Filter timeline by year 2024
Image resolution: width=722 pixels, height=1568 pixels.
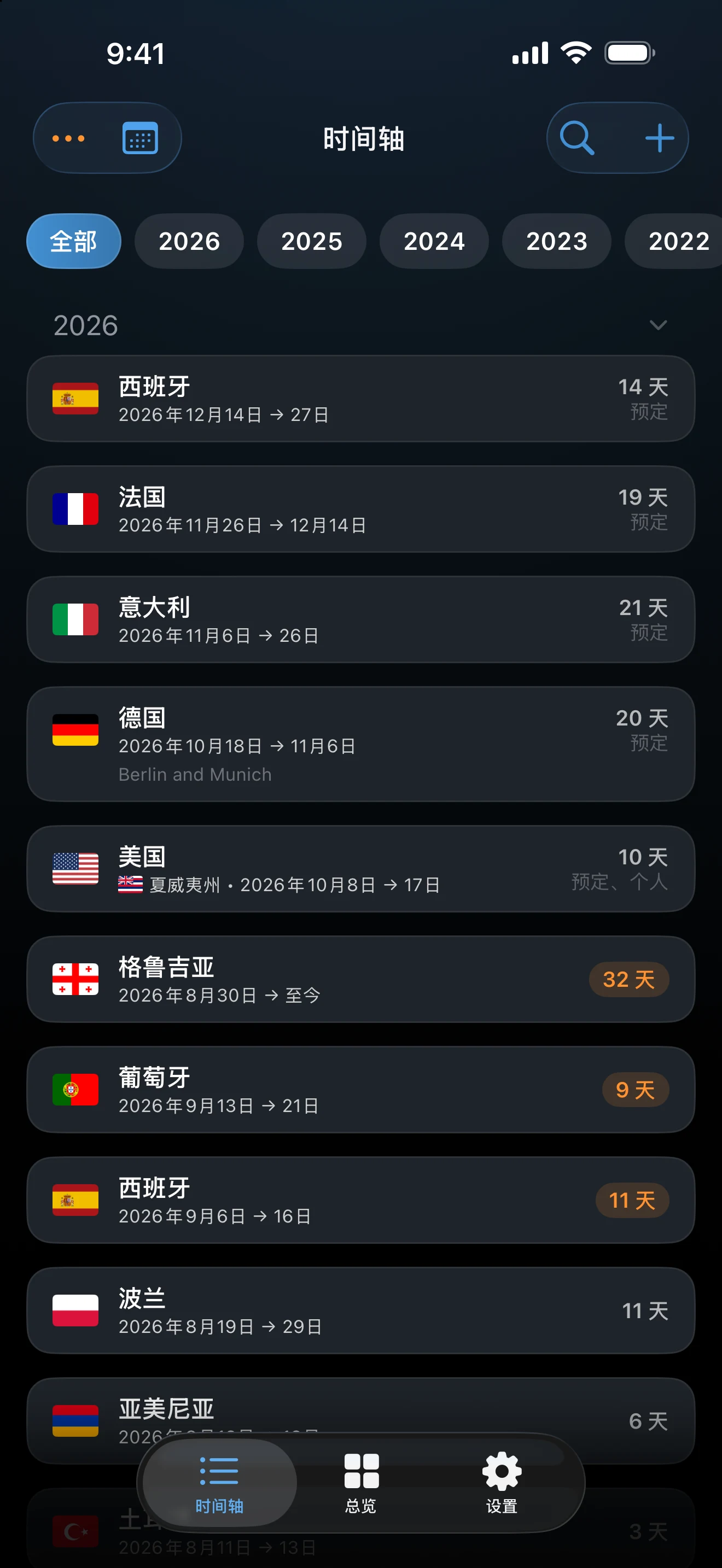click(434, 241)
